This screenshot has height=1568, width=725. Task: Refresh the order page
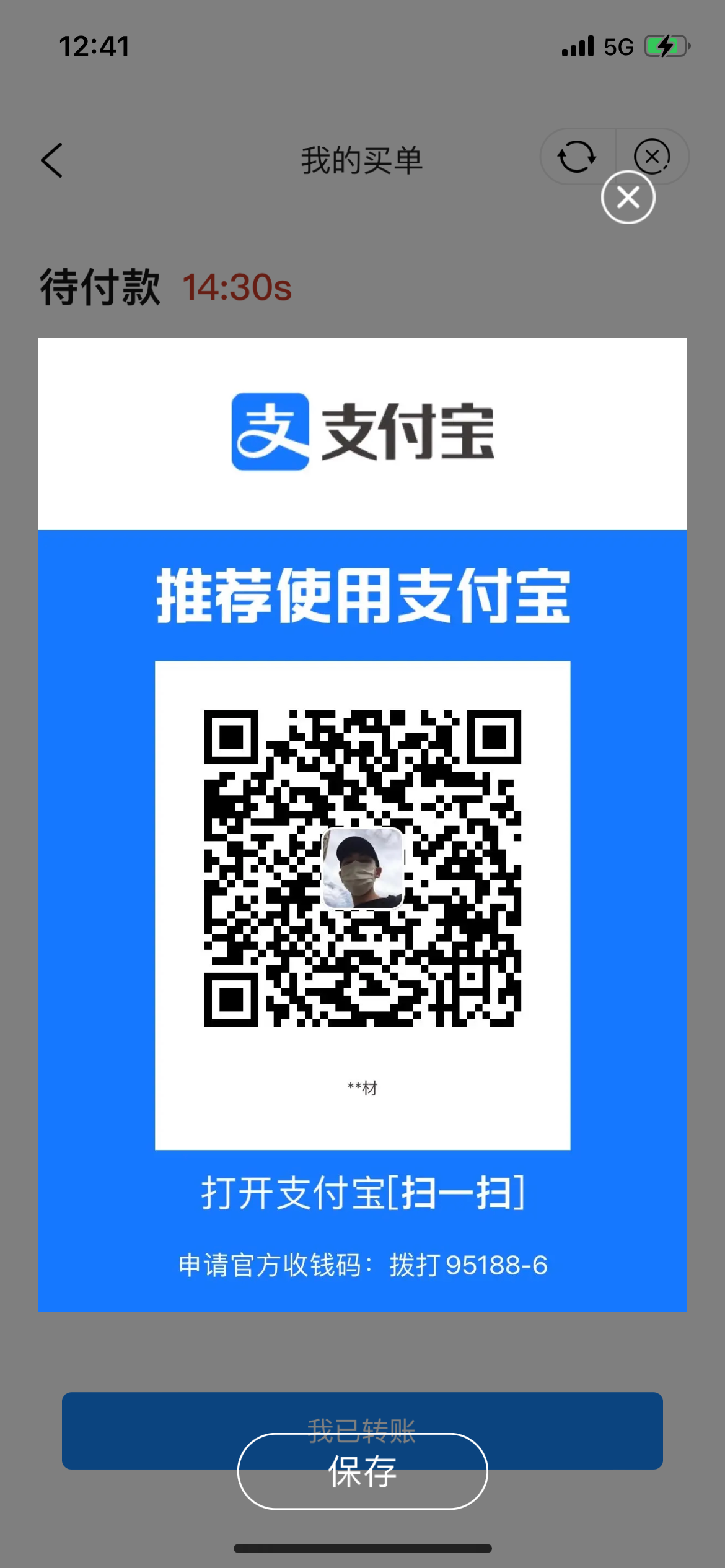coord(576,157)
